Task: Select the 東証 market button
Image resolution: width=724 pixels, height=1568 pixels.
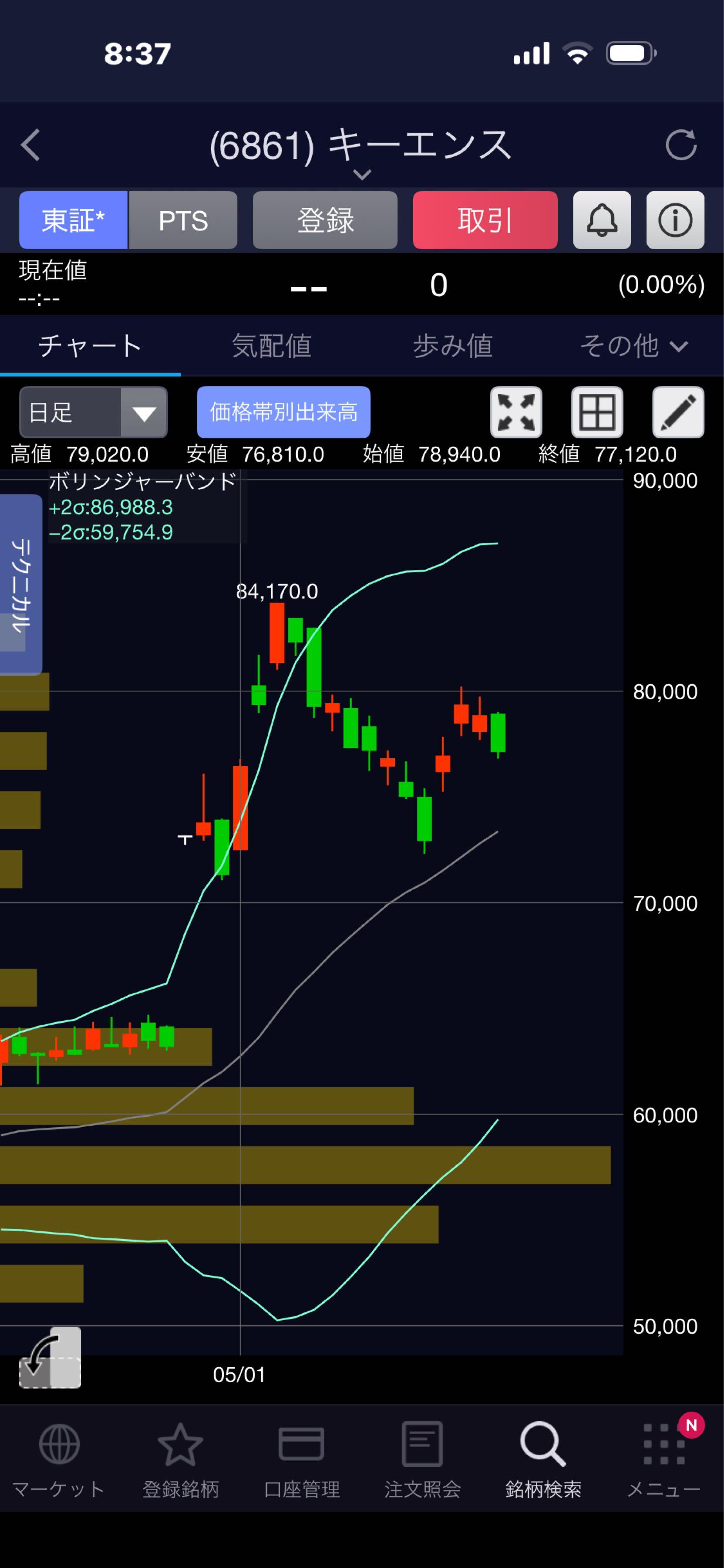Action: (73, 220)
